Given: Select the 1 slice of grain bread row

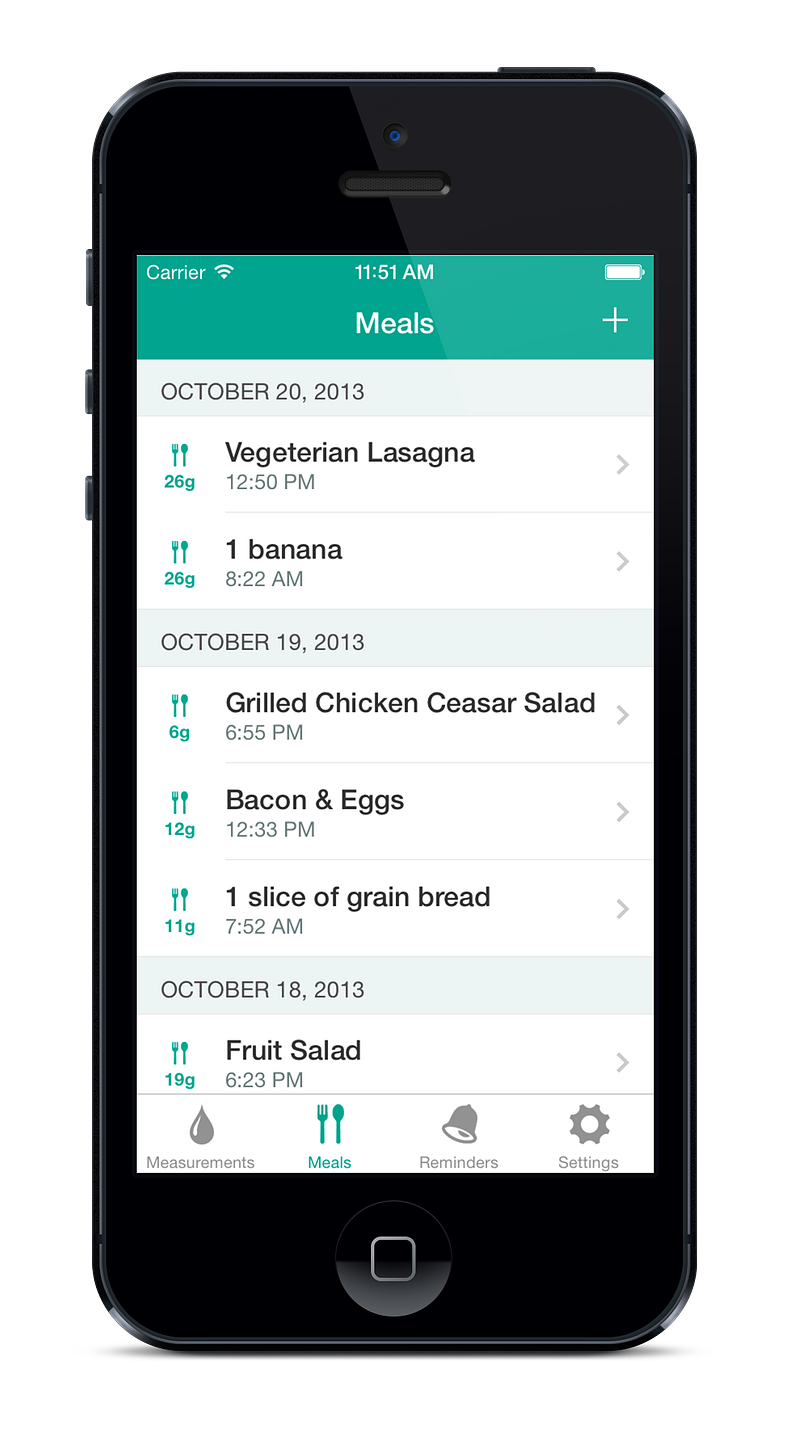Looking at the screenshot, I should click(x=395, y=909).
